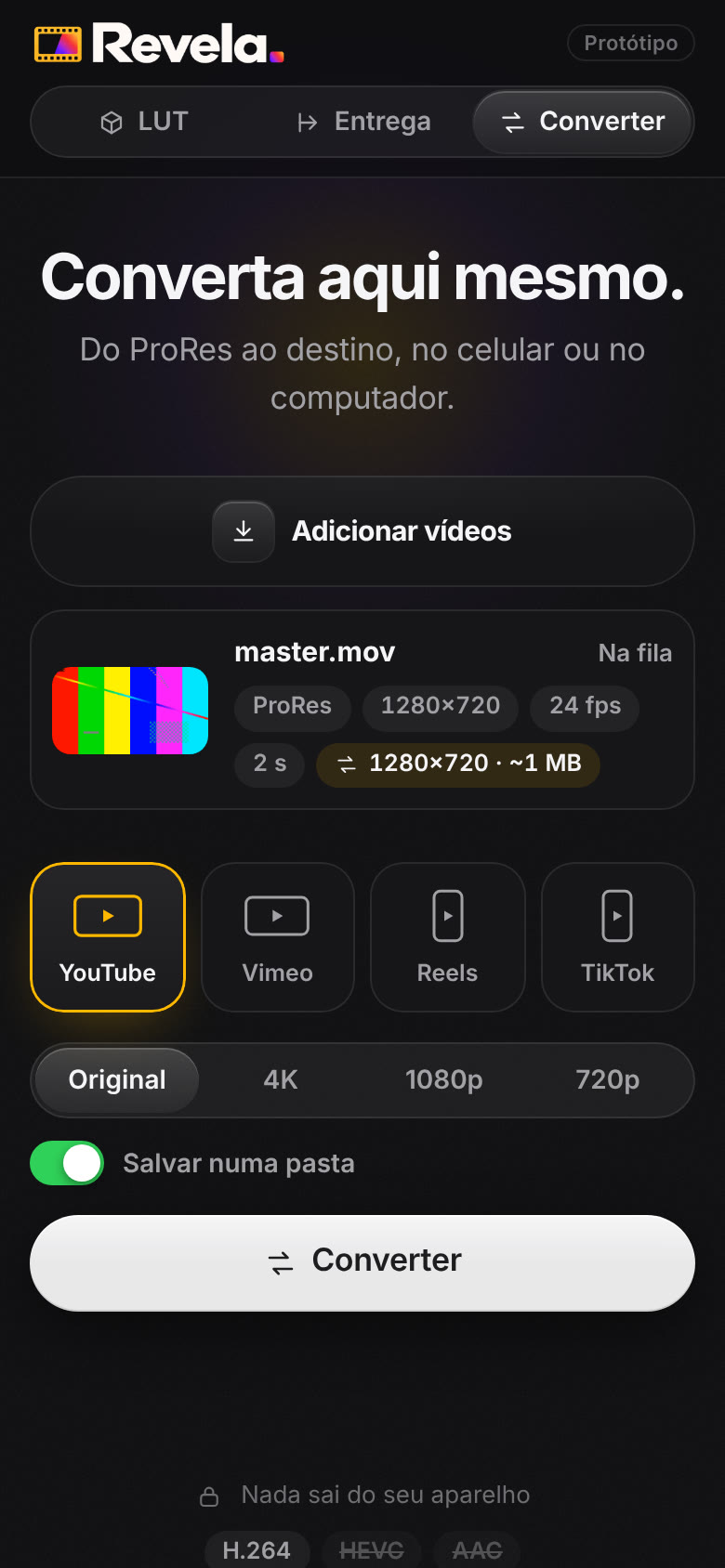Switch to the LUT tab
Screen dimensions: 725x1568
point(144,122)
